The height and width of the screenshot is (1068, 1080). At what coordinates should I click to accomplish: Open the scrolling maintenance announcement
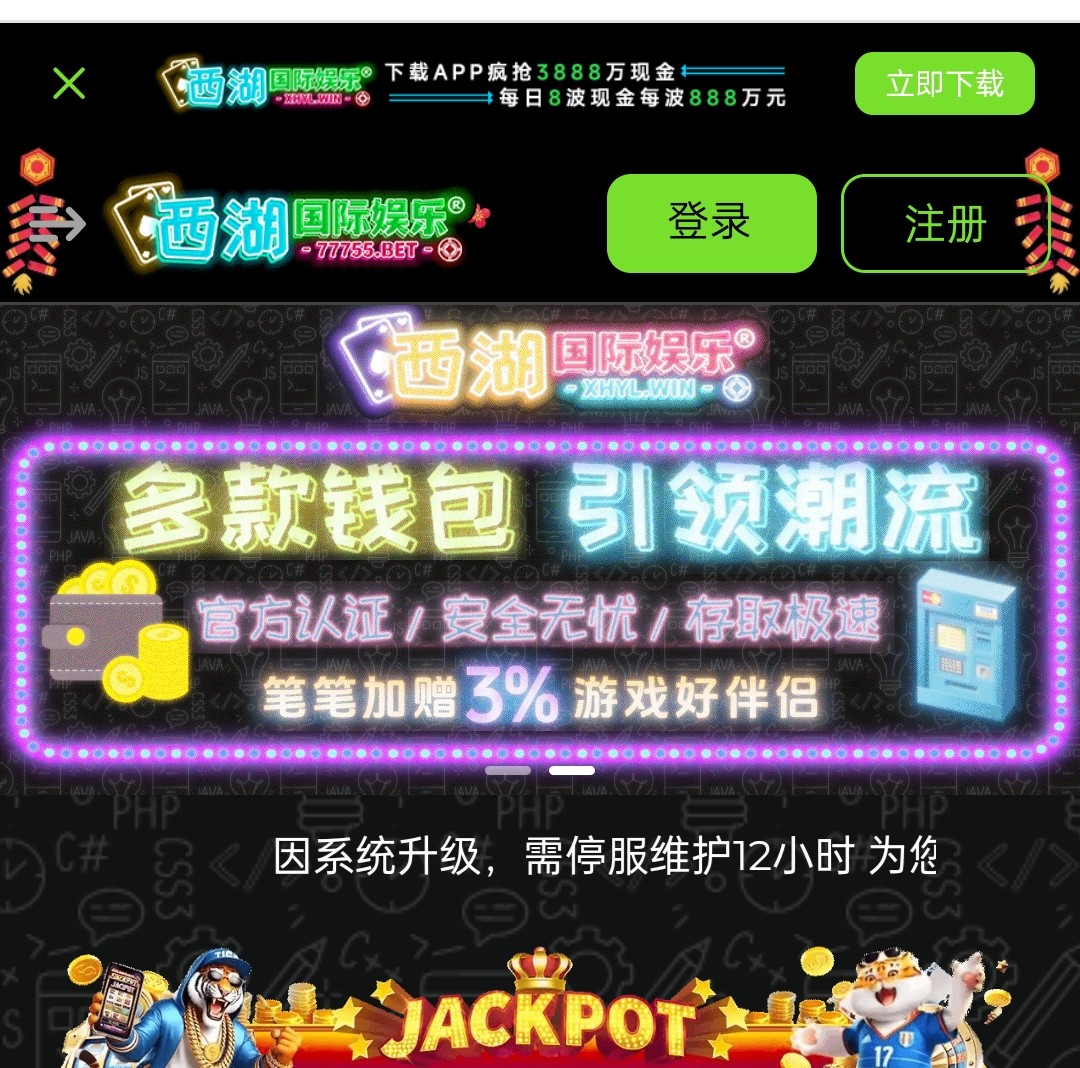(x=604, y=857)
